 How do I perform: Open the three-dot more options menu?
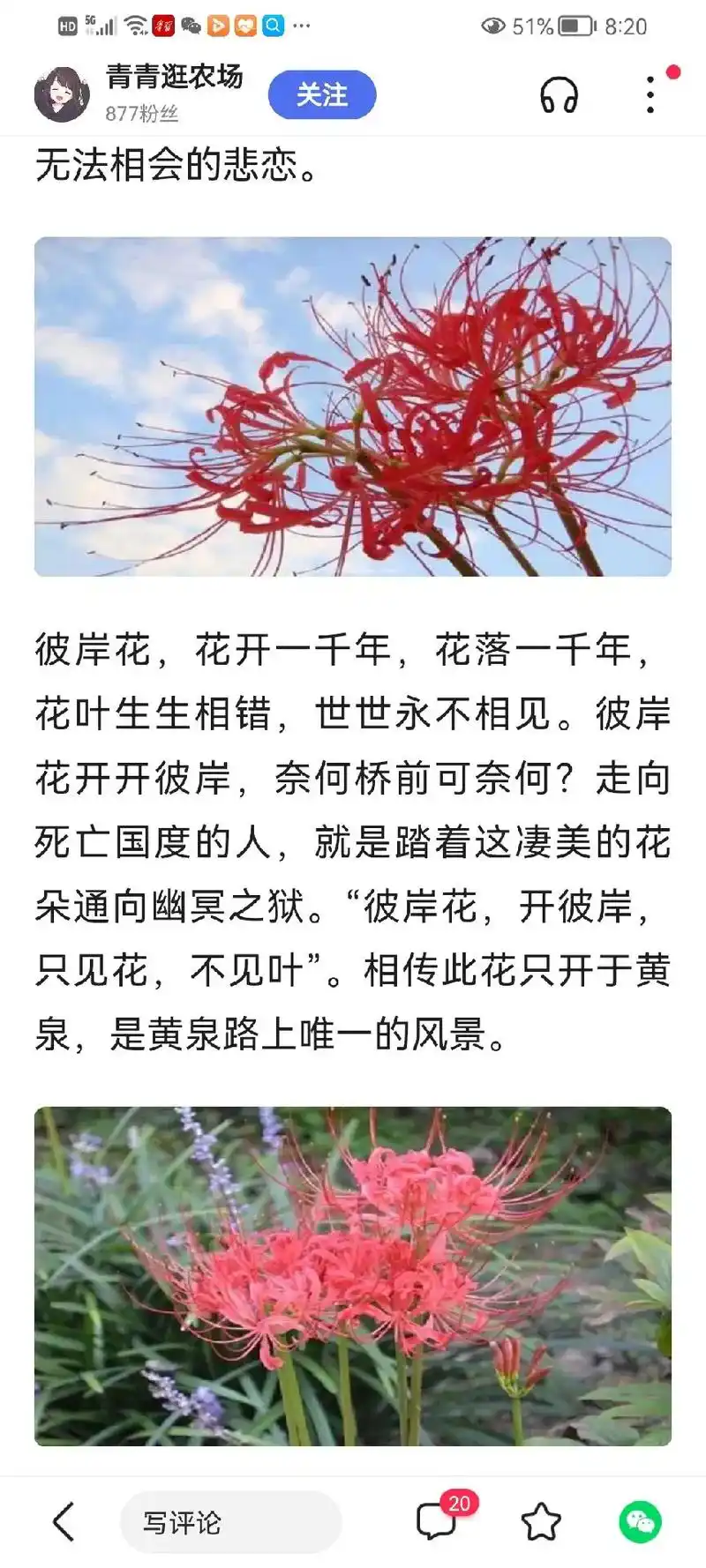pyautogui.click(x=650, y=94)
